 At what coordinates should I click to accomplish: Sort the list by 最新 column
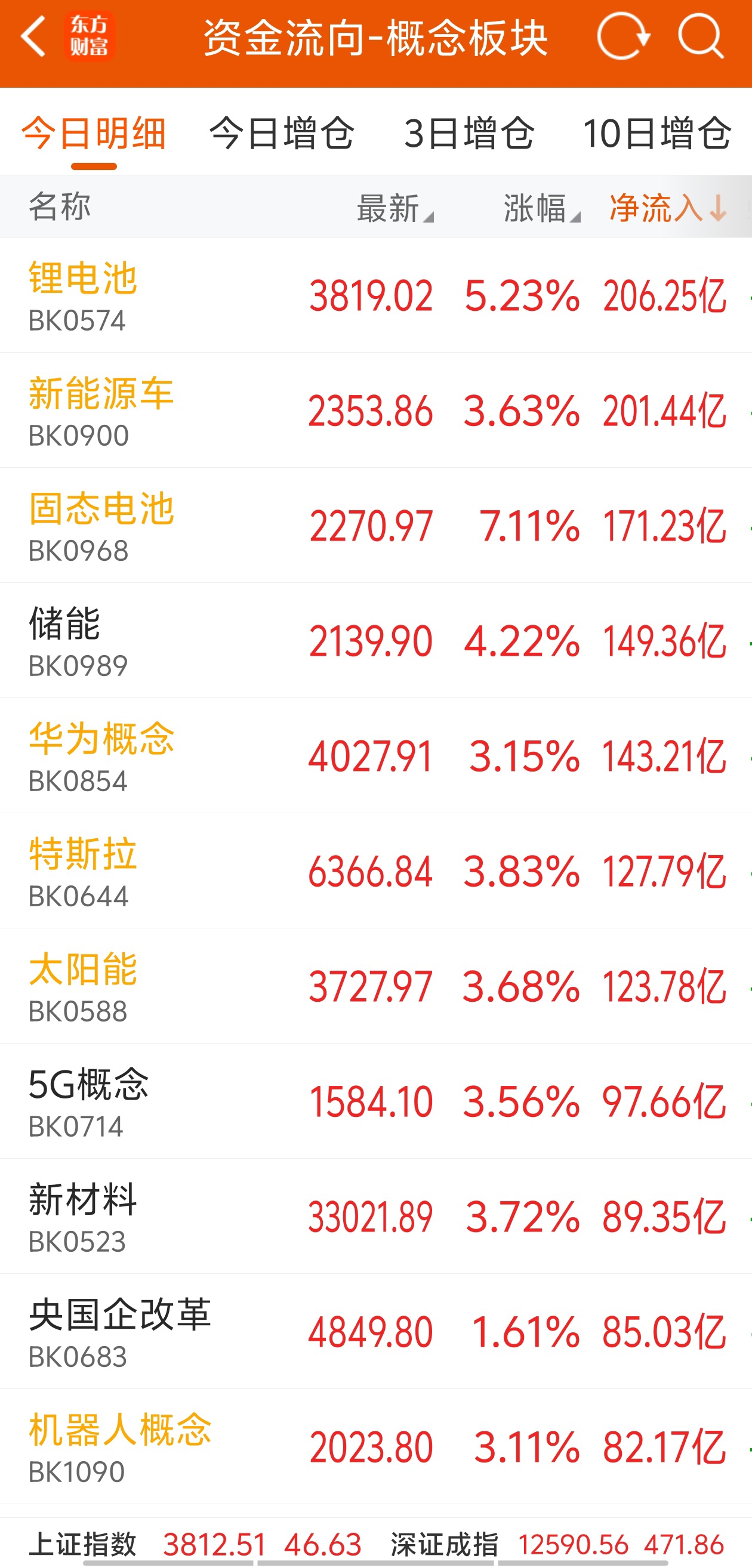(x=395, y=208)
